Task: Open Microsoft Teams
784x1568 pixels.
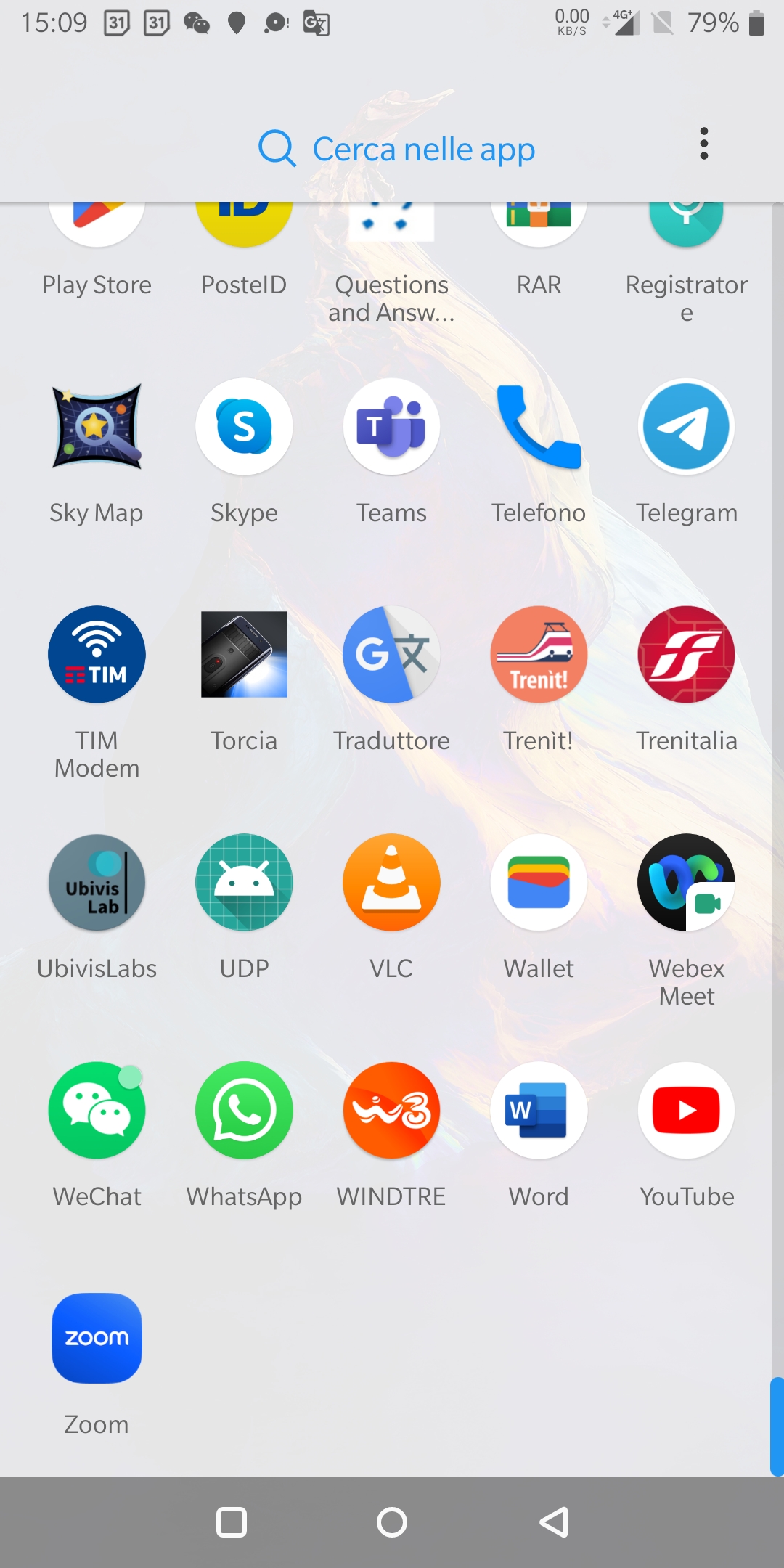Action: [391, 427]
